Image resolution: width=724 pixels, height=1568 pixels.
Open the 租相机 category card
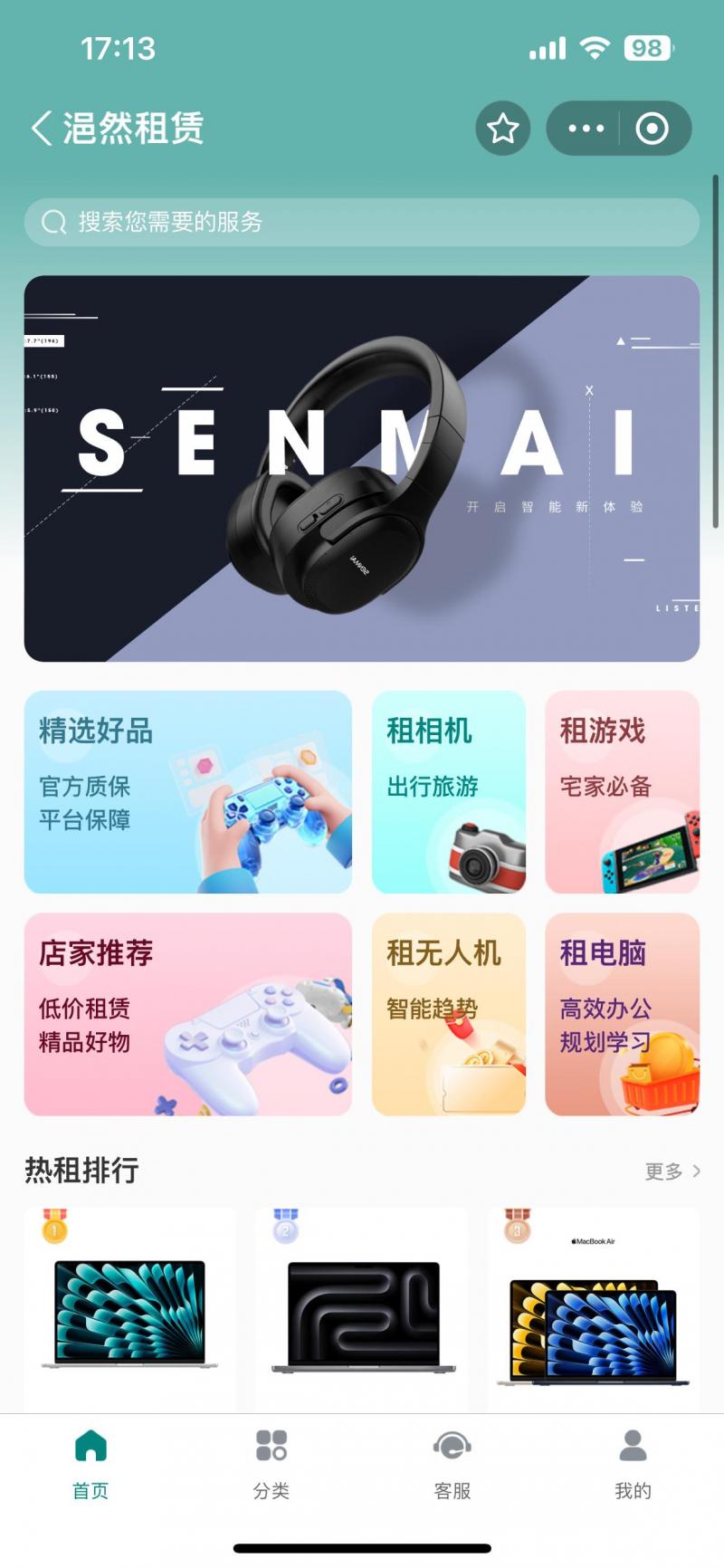point(449,792)
